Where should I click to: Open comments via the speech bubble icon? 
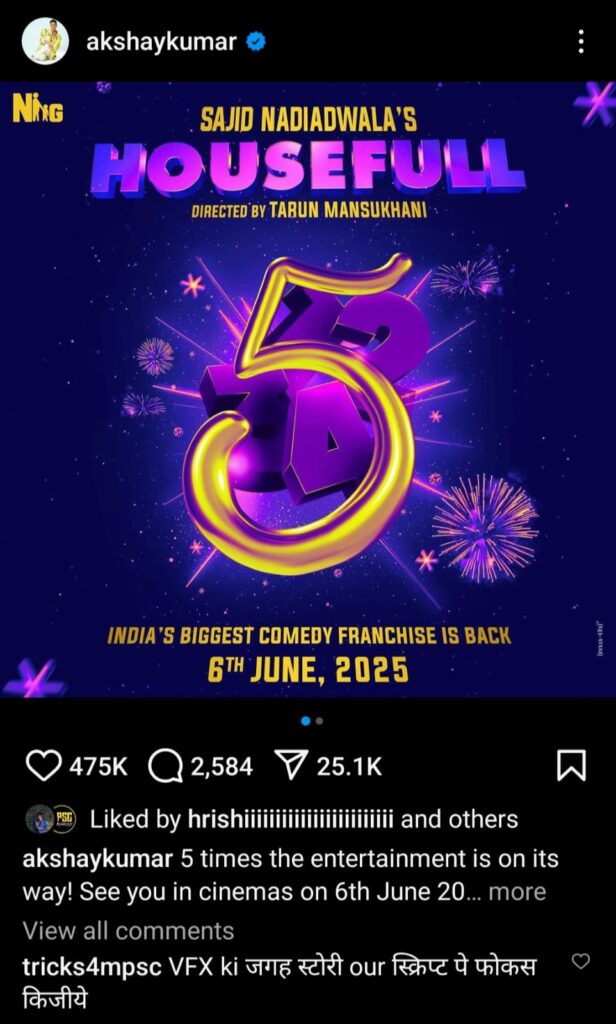(x=165, y=767)
